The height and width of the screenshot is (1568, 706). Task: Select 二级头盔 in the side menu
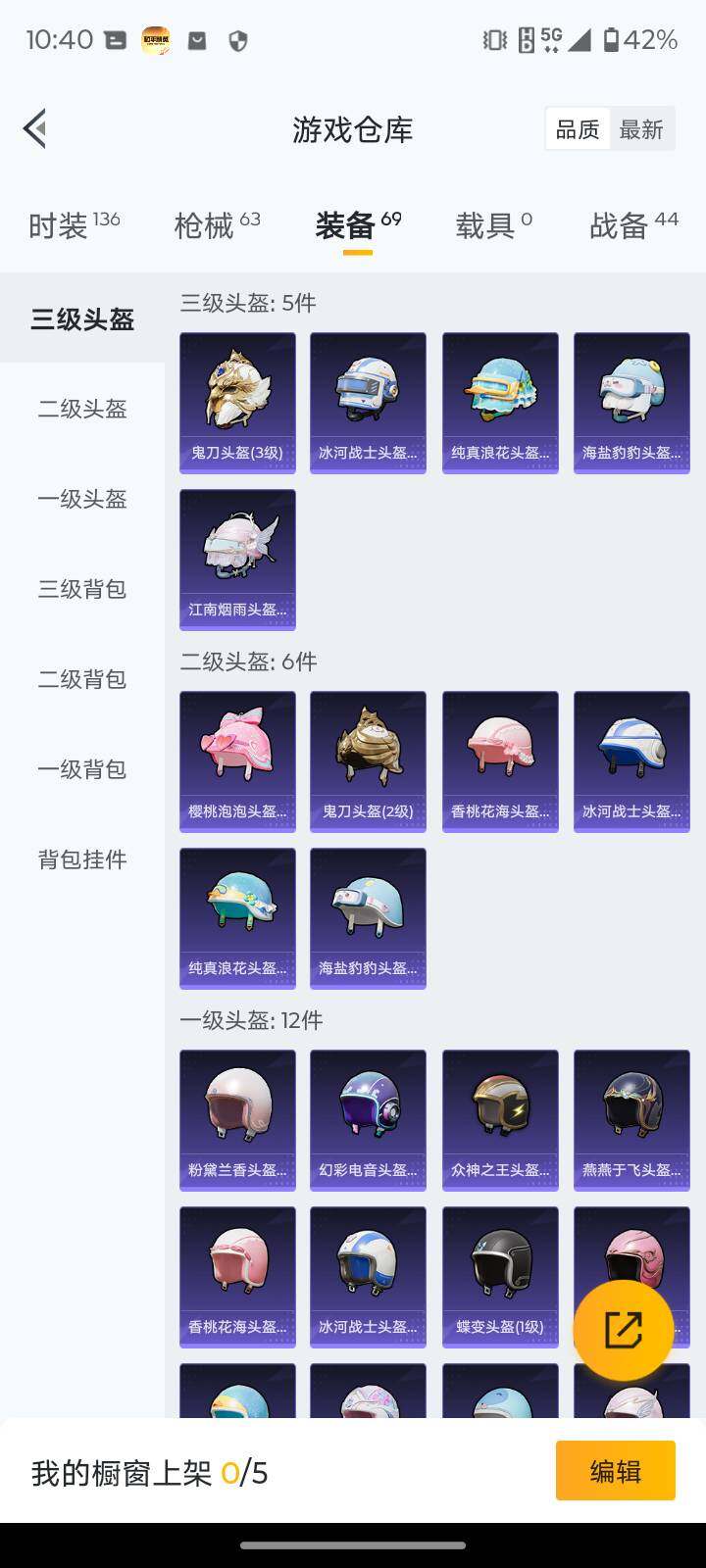82,409
